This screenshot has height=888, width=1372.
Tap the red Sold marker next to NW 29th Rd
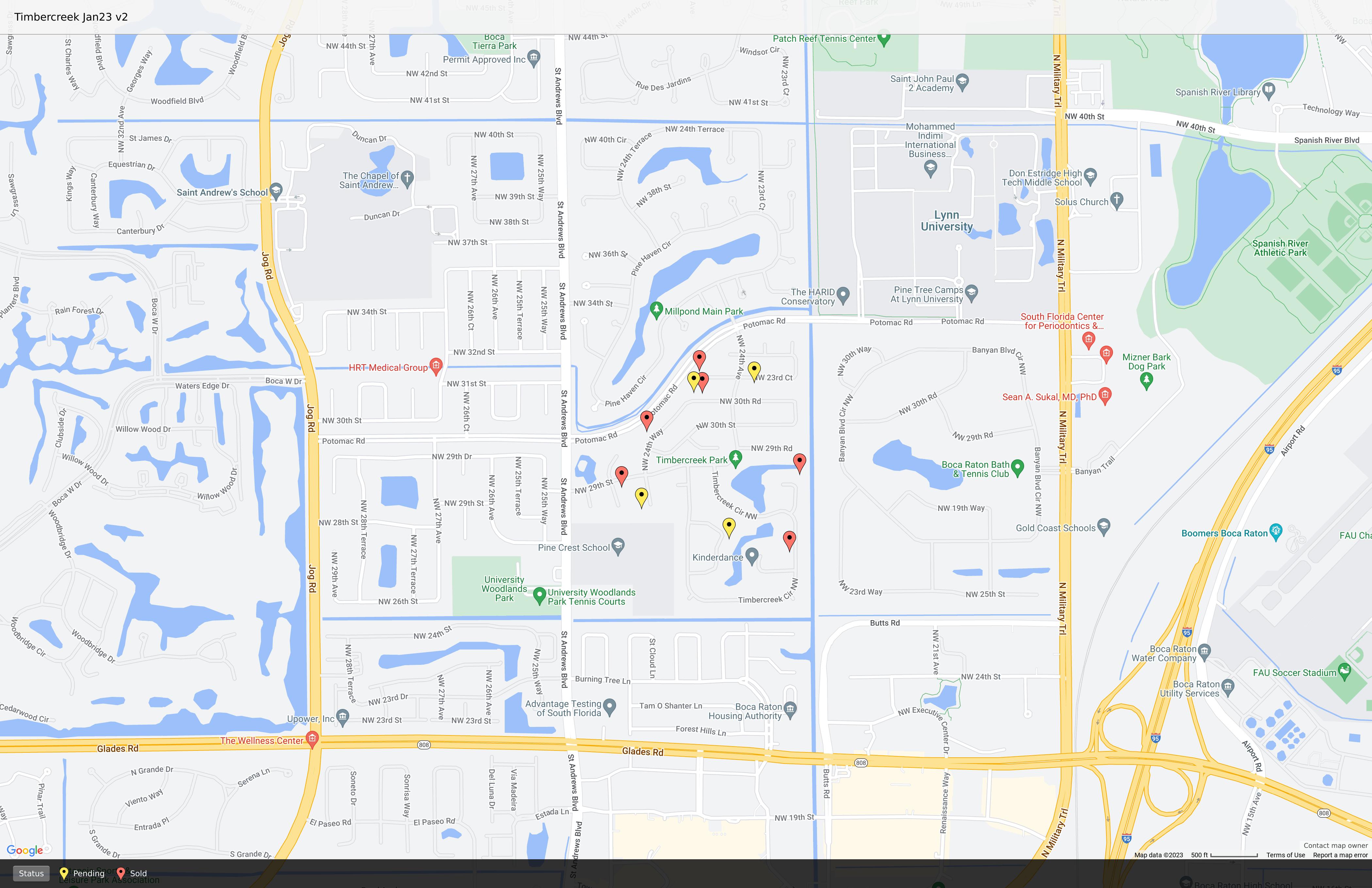[799, 462]
